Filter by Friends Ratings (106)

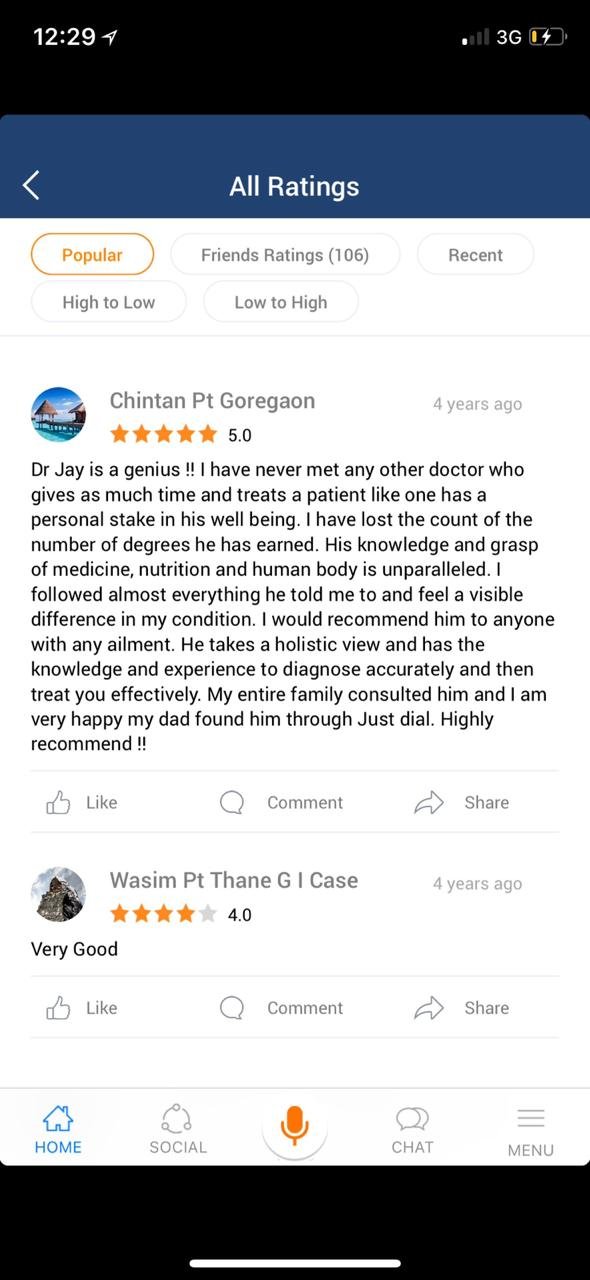[285, 254]
